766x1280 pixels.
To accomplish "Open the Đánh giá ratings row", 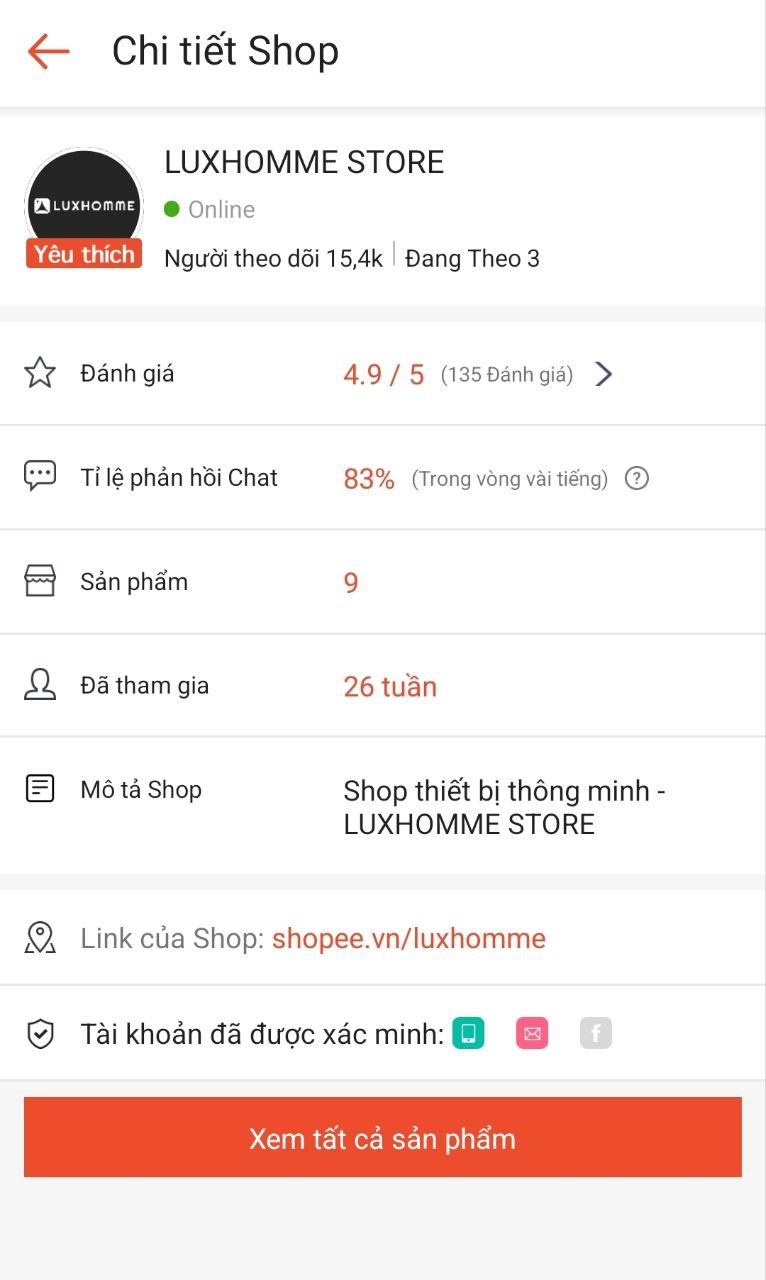I will (x=382, y=374).
